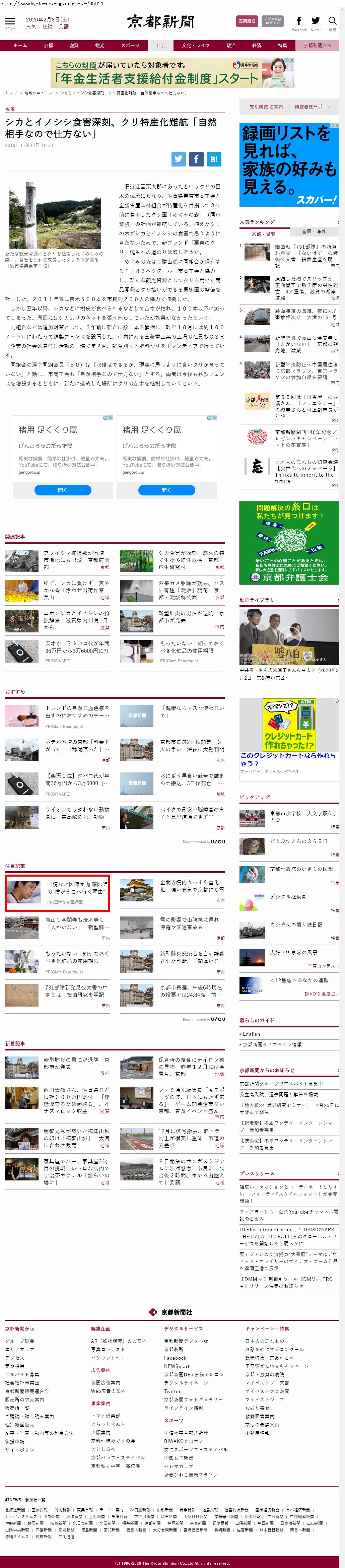This screenshot has height=1568, width=345.
Task: Switch ranking to 全国・海外 tab
Action: pos(314,232)
